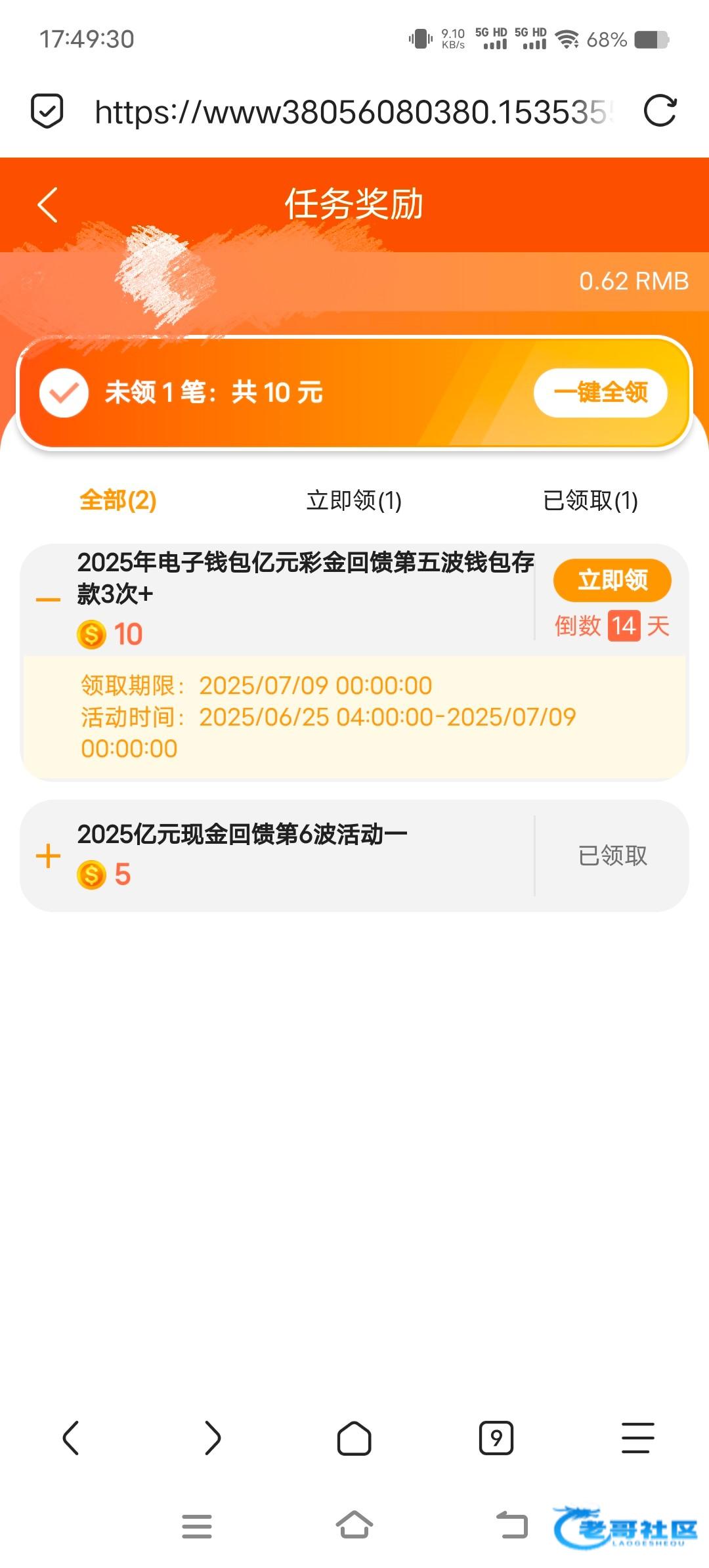Switch to the 全部(2) tab
This screenshot has height=1568, width=709.
118,500
